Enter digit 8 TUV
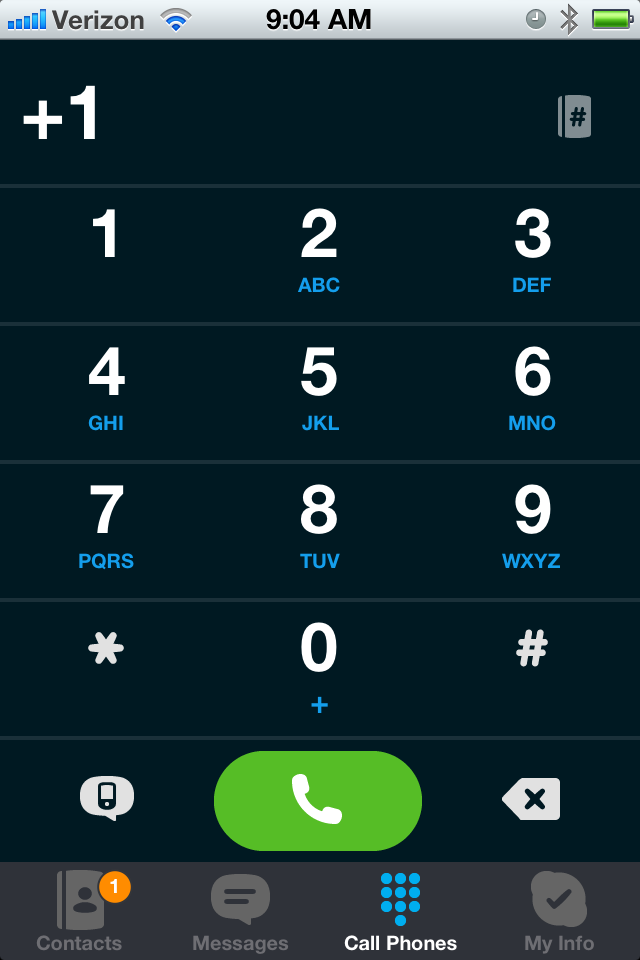Image resolution: width=640 pixels, height=960 pixels. (319, 530)
